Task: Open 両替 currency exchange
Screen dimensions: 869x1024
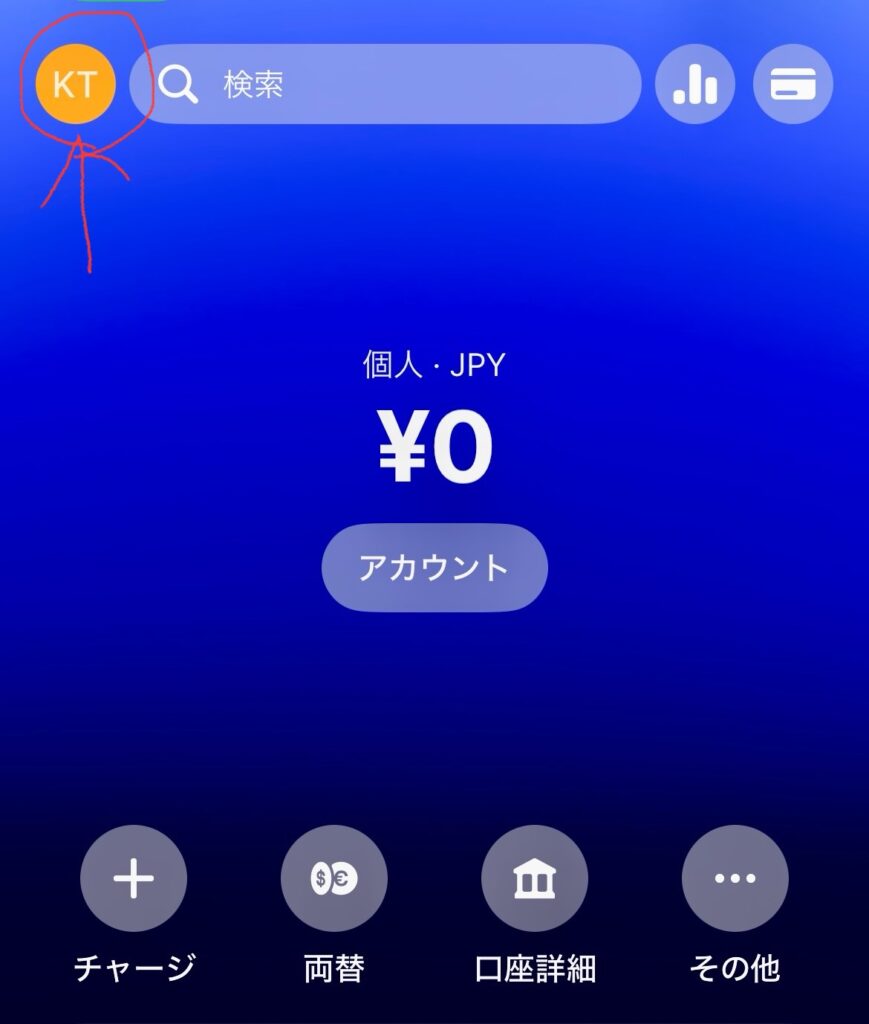Action: (334, 879)
